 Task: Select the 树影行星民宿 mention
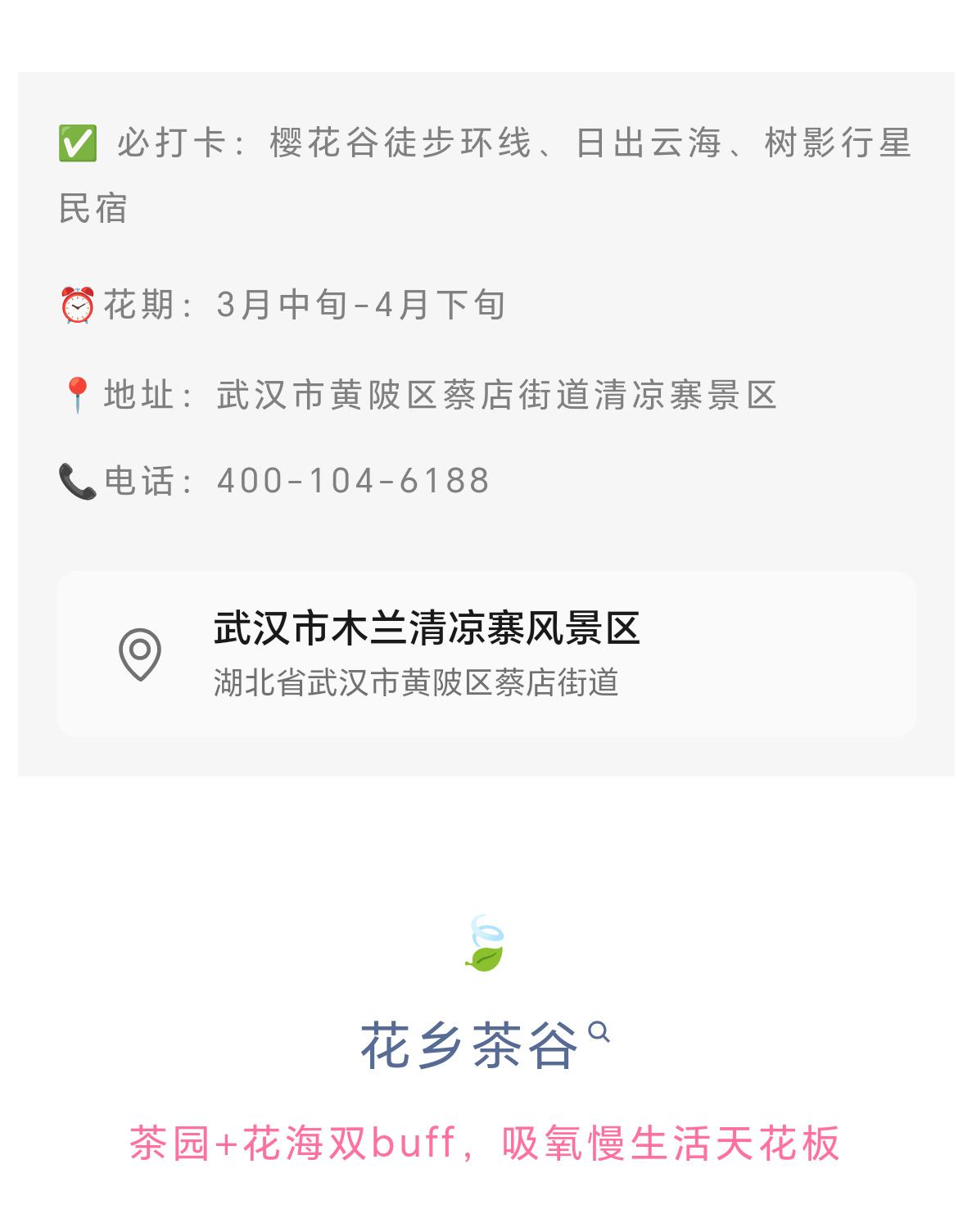click(x=839, y=143)
